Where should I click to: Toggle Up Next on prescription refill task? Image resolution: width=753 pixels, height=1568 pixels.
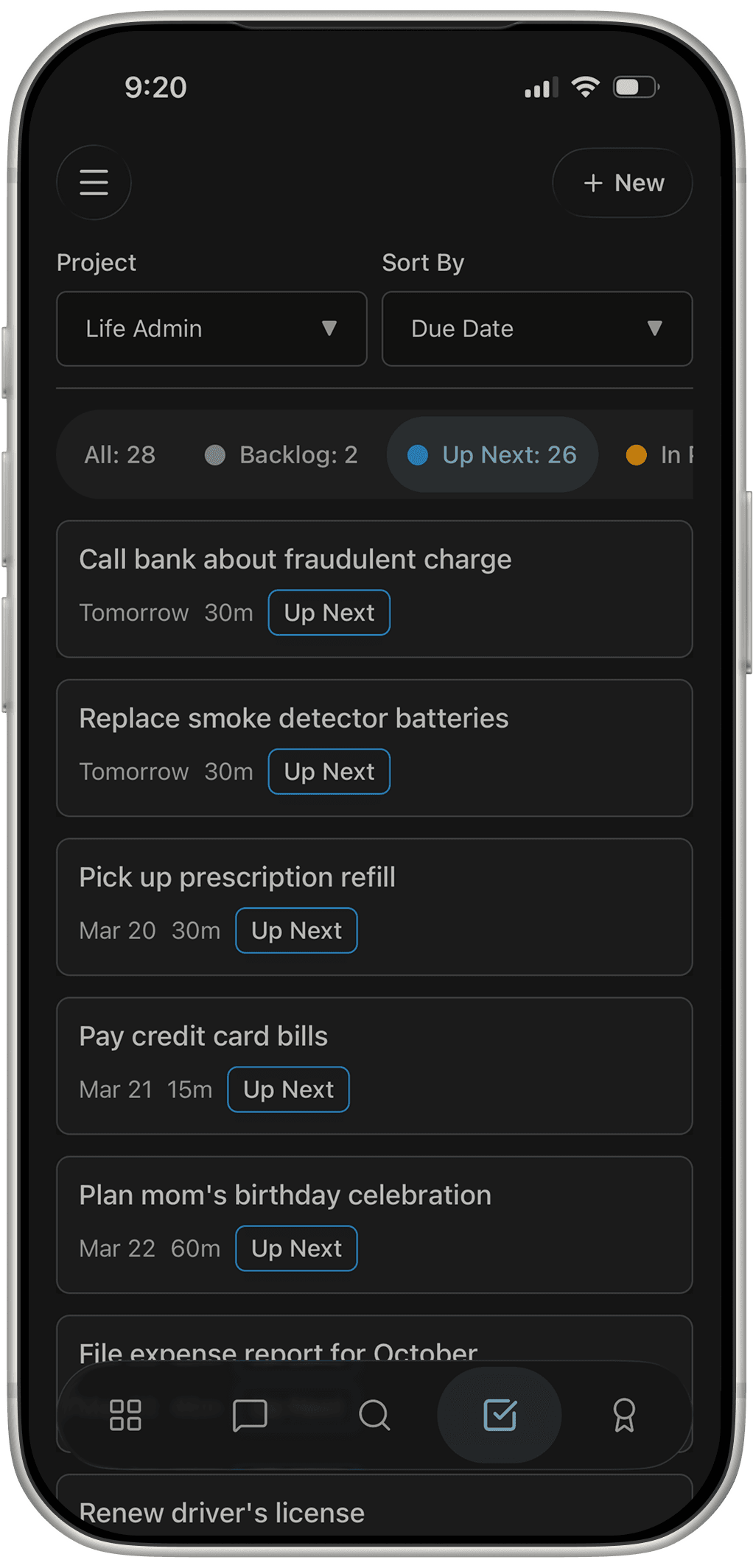pos(296,930)
